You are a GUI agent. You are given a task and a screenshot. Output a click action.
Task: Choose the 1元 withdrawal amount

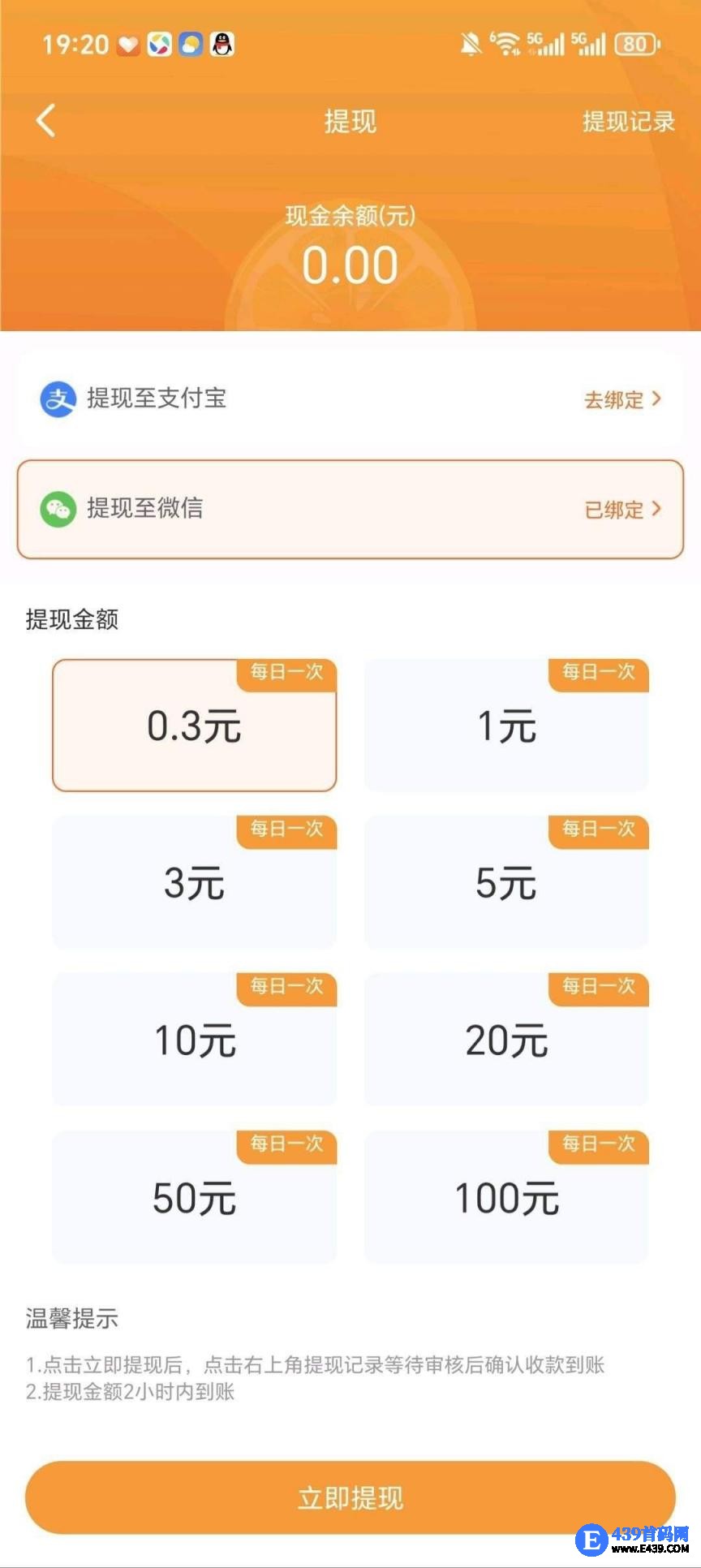[x=506, y=726]
